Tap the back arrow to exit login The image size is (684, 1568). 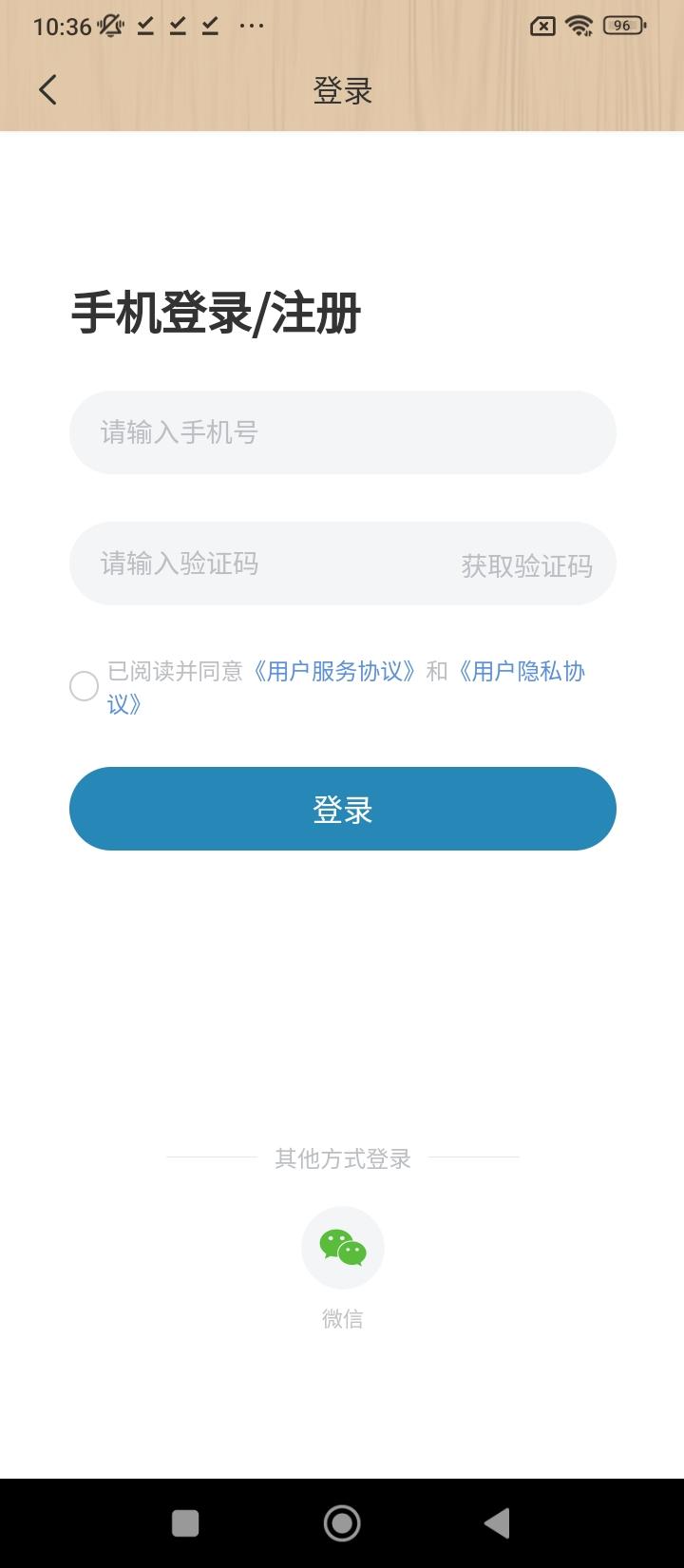[47, 88]
